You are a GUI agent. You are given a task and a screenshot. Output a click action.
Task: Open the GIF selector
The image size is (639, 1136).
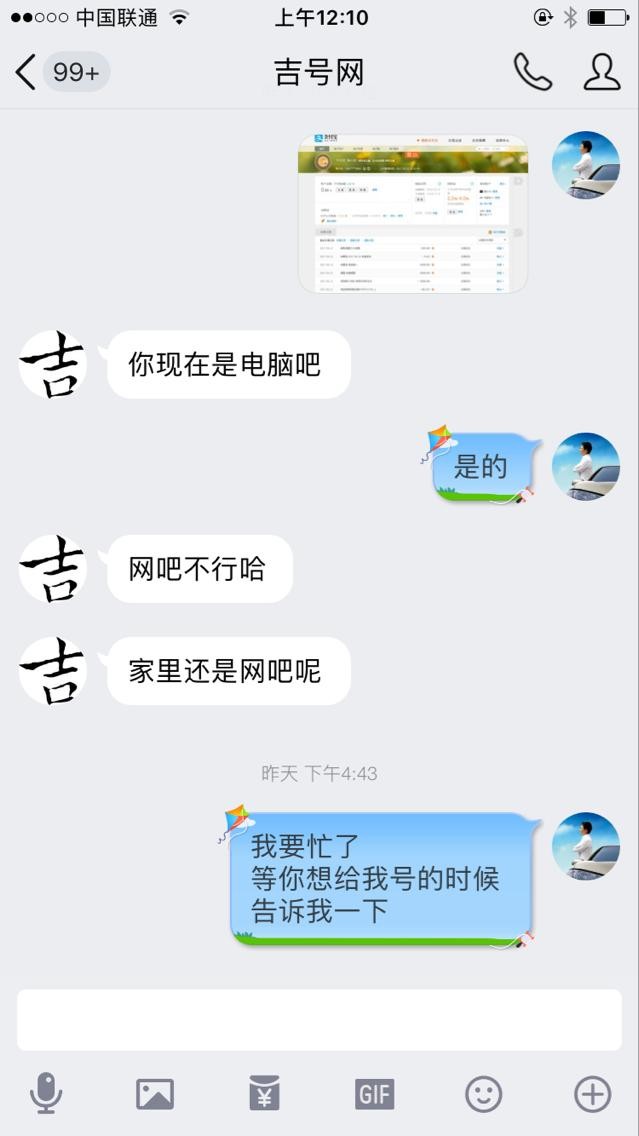point(374,1094)
